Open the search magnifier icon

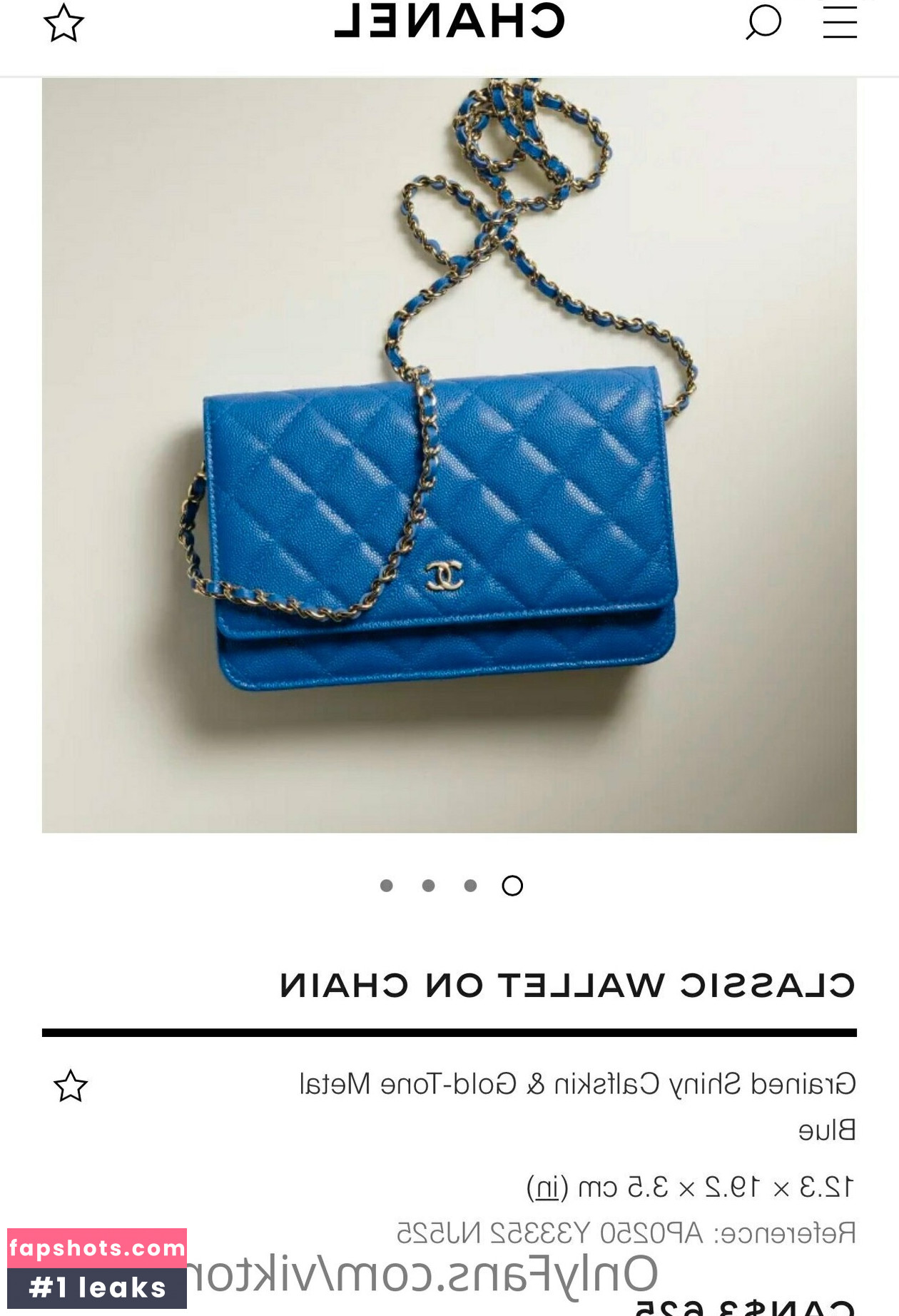pyautogui.click(x=763, y=22)
